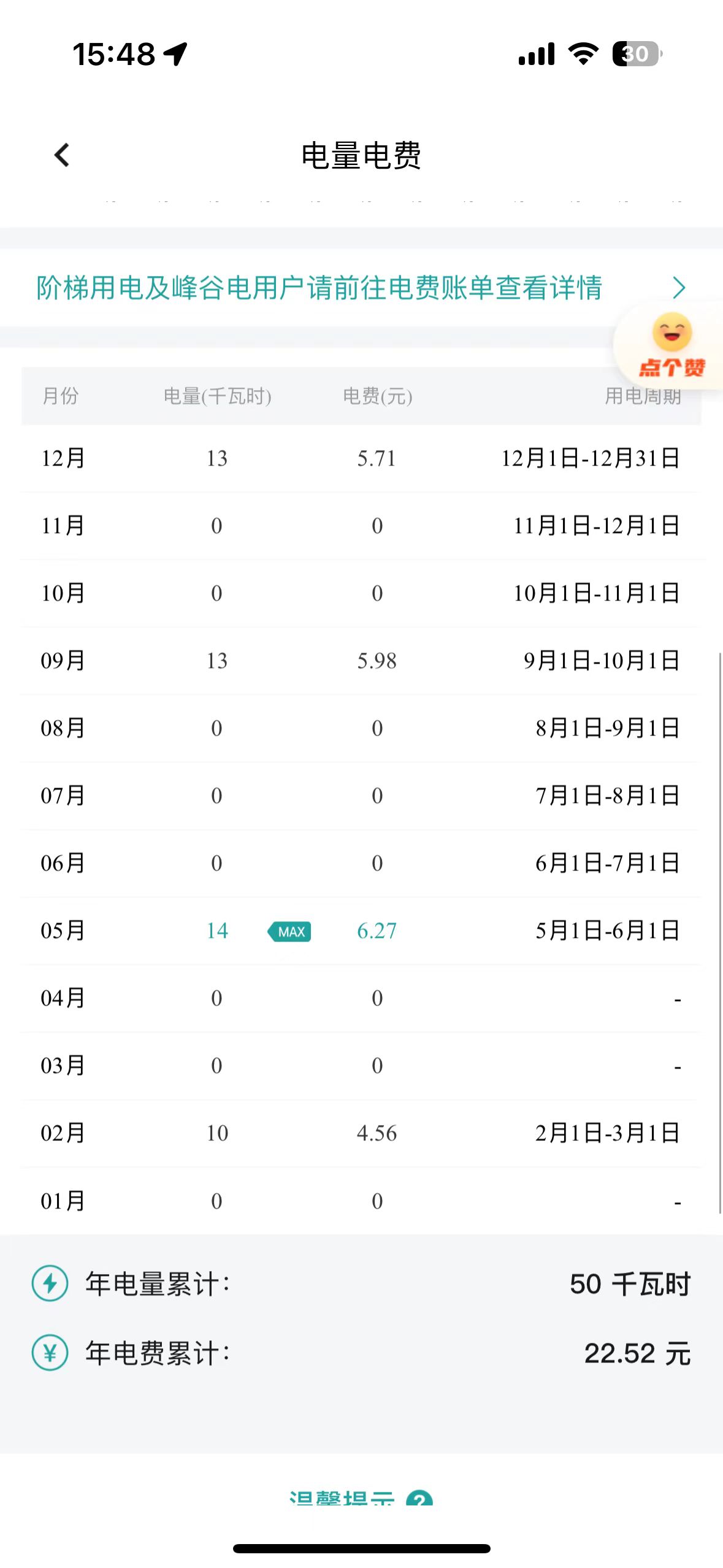Open the tiered and peak-valley bill details link
723x1568 pixels.
coord(361,288)
